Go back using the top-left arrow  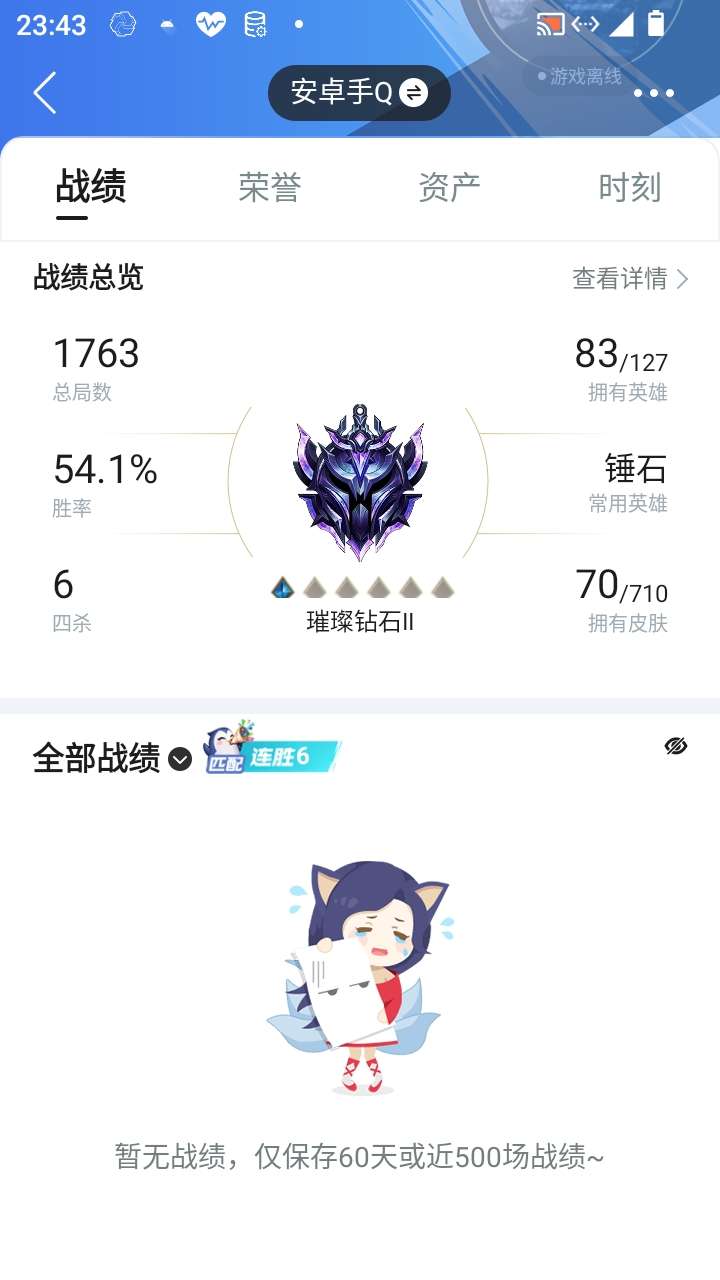coord(44,93)
